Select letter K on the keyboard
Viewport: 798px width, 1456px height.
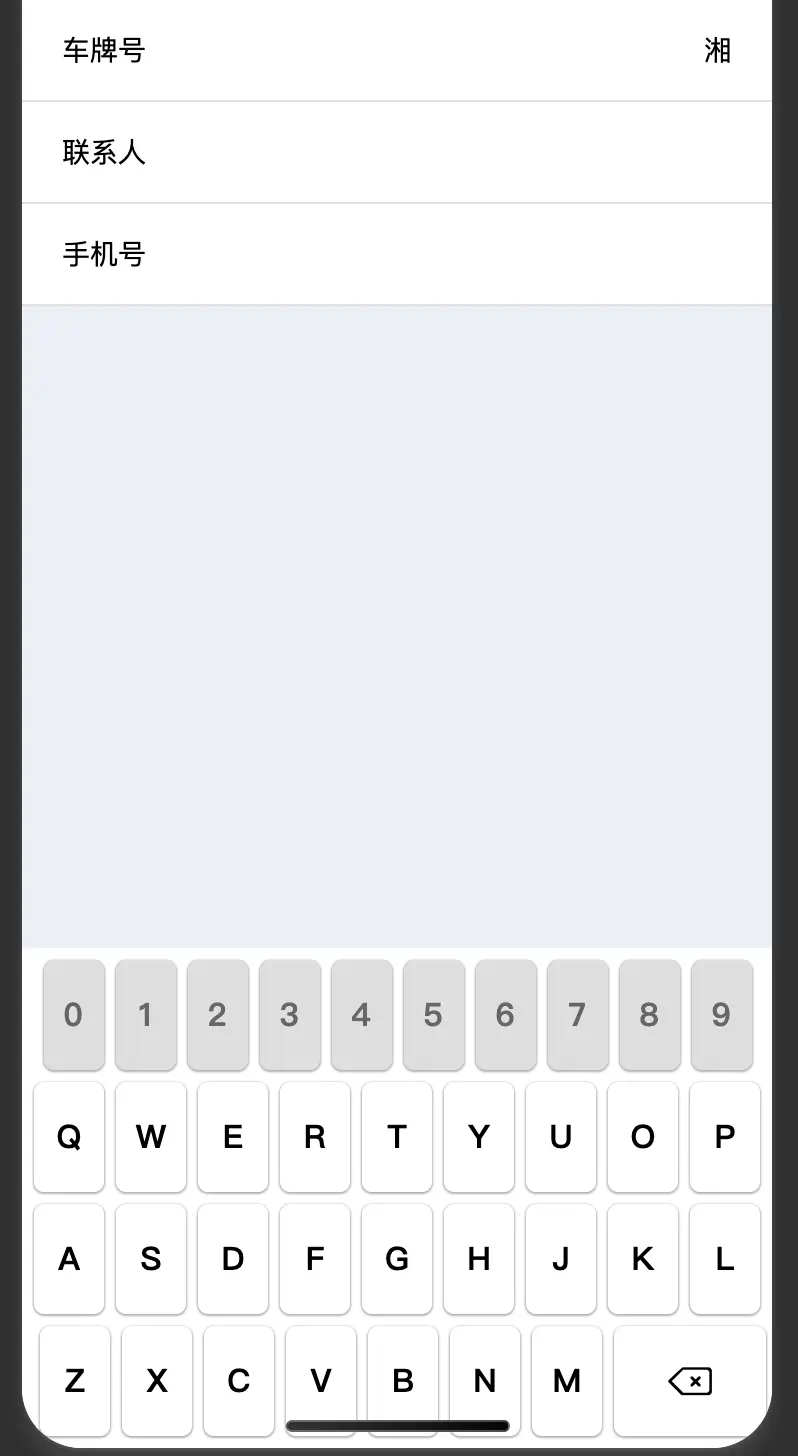(x=643, y=1259)
